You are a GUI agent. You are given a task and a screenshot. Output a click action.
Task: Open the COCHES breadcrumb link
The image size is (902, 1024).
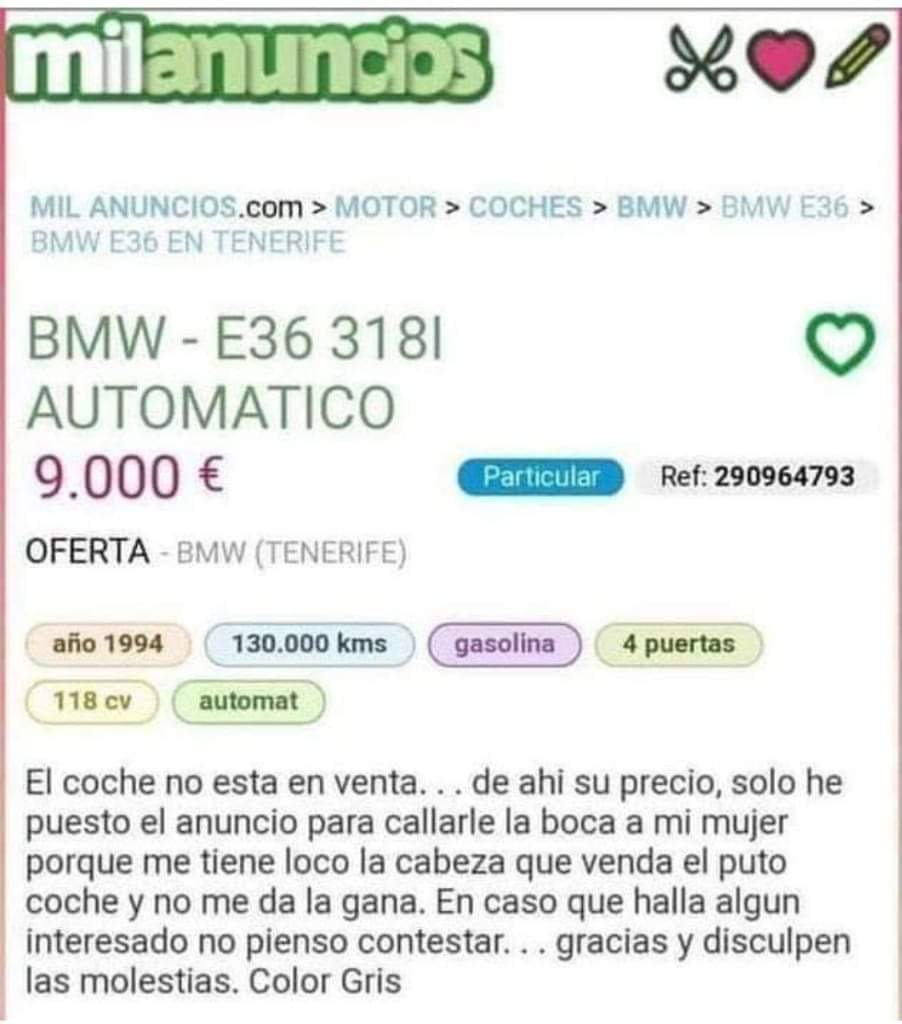[x=525, y=207]
